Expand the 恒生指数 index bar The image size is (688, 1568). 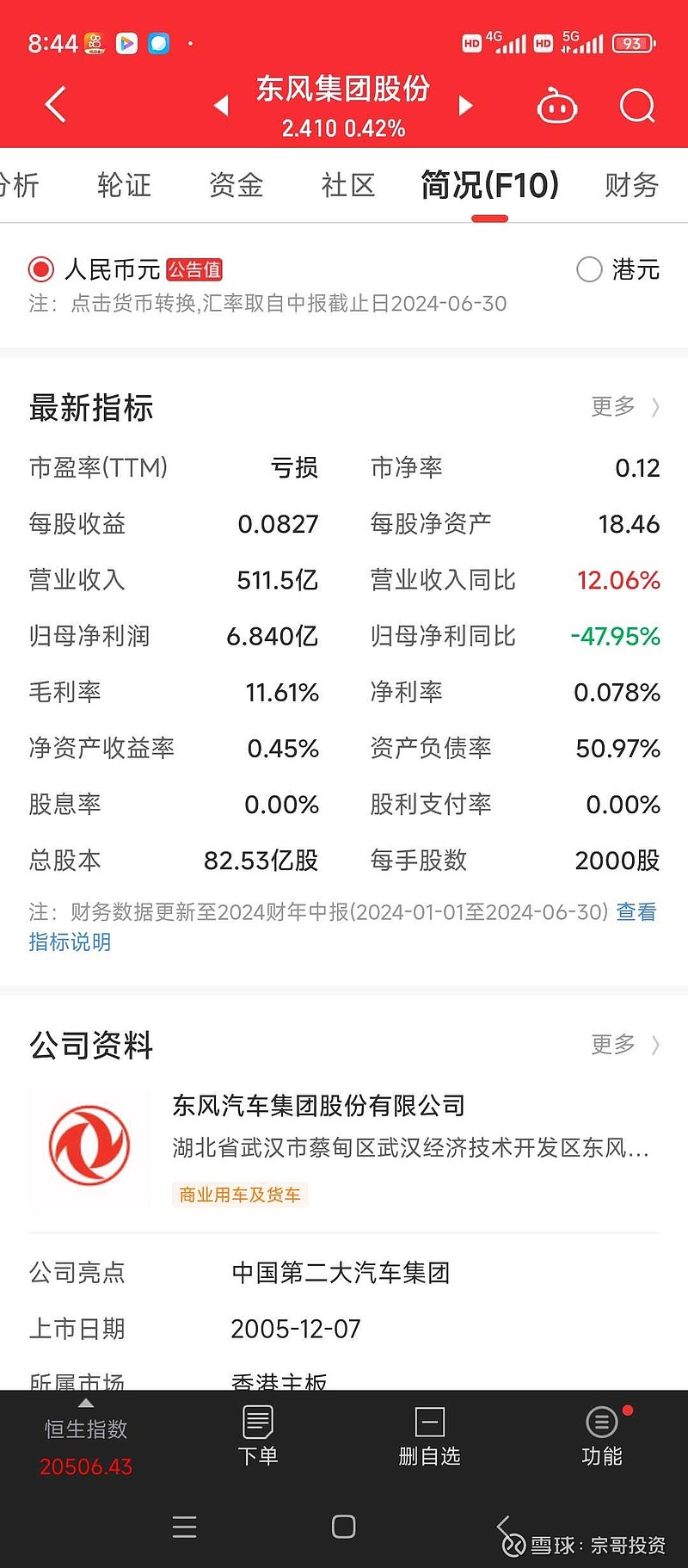(86, 1437)
